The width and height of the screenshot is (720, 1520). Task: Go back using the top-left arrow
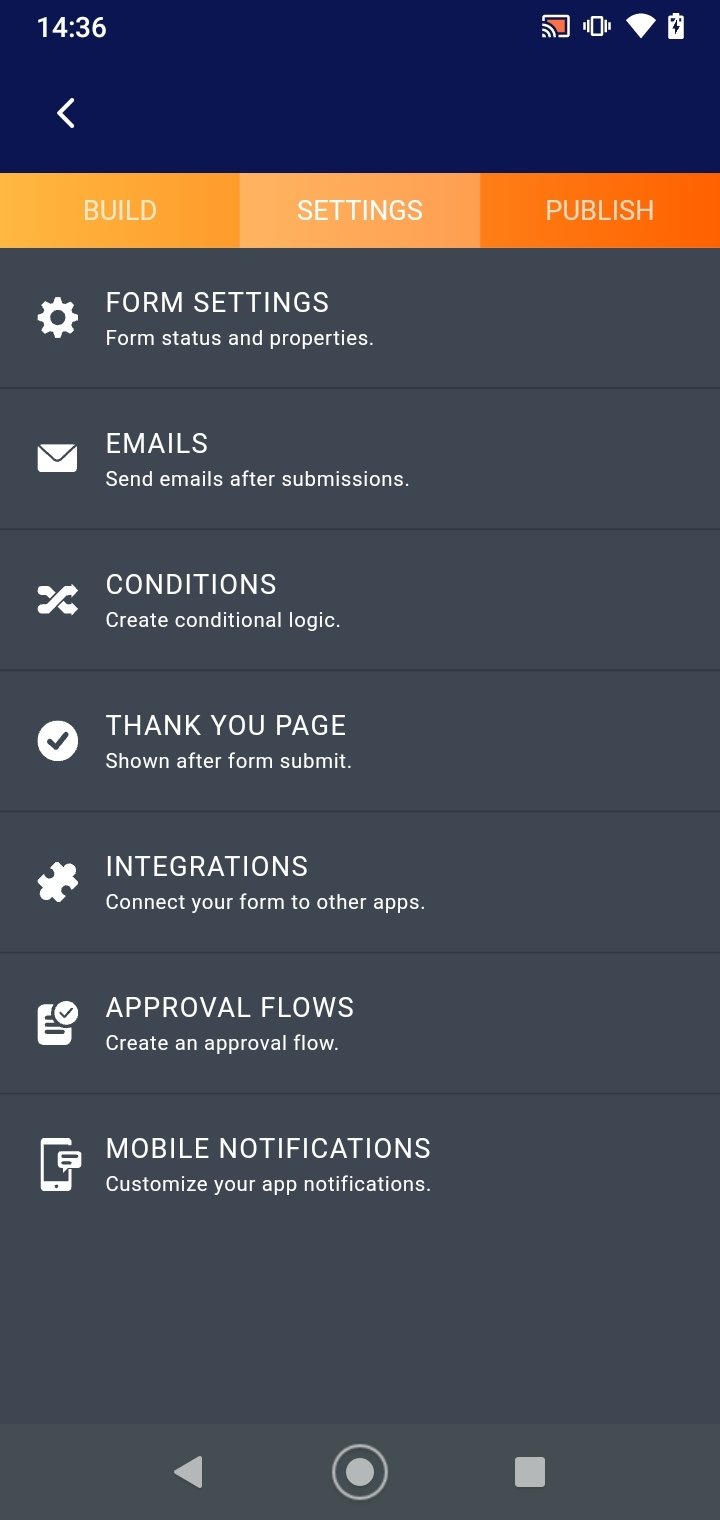66,113
